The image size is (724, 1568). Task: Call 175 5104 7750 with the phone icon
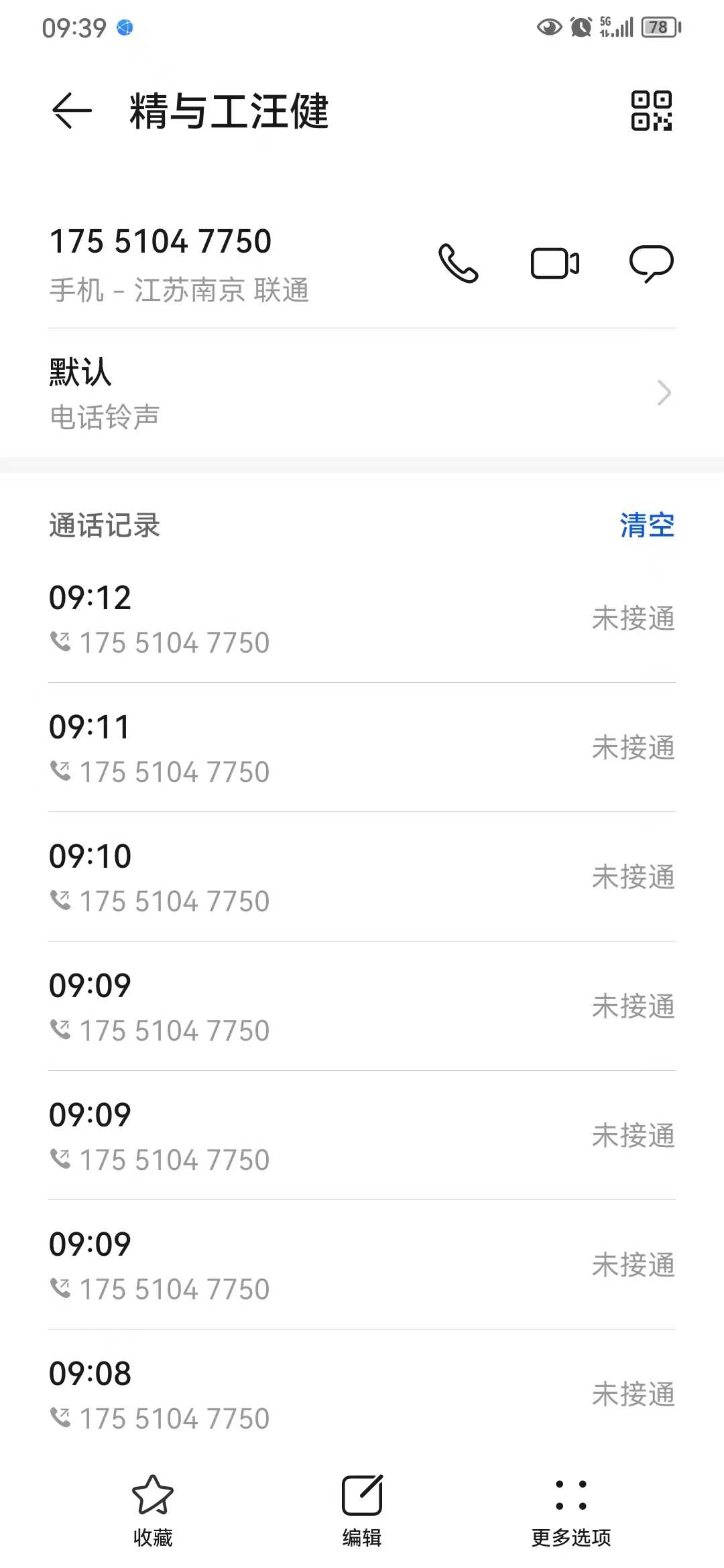click(x=459, y=263)
